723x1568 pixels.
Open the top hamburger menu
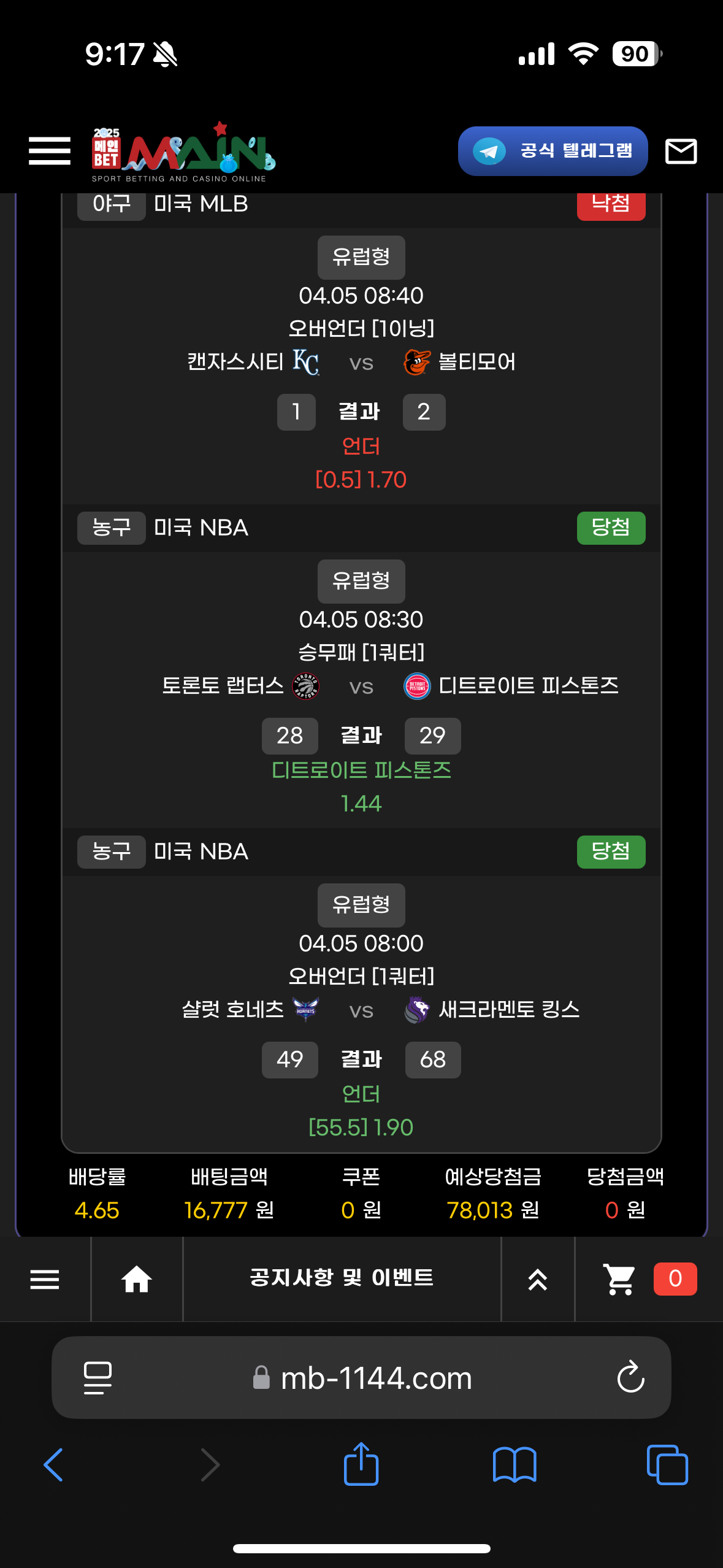tap(50, 151)
